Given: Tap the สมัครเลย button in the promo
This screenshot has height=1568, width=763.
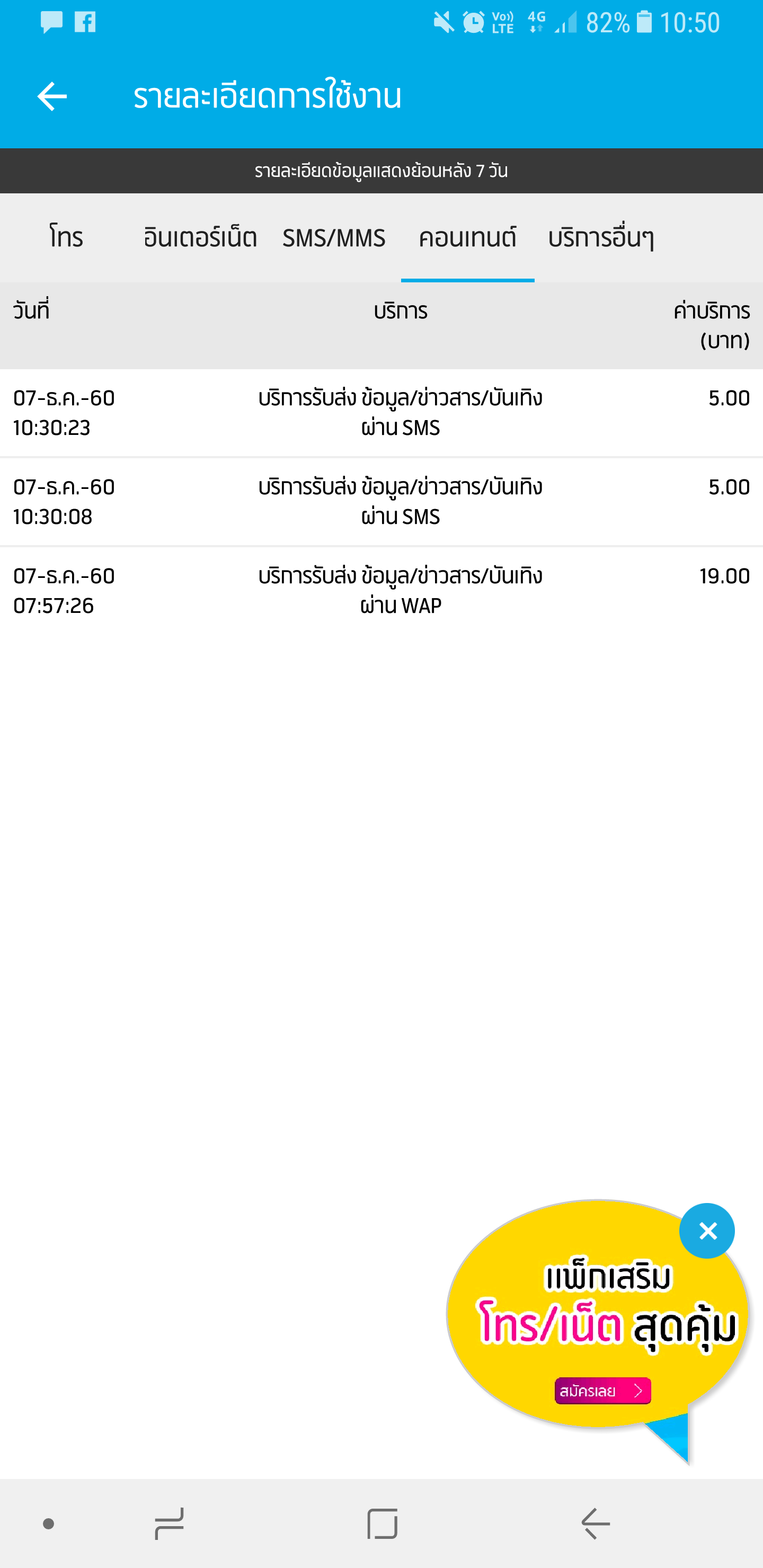Looking at the screenshot, I should click(602, 1391).
